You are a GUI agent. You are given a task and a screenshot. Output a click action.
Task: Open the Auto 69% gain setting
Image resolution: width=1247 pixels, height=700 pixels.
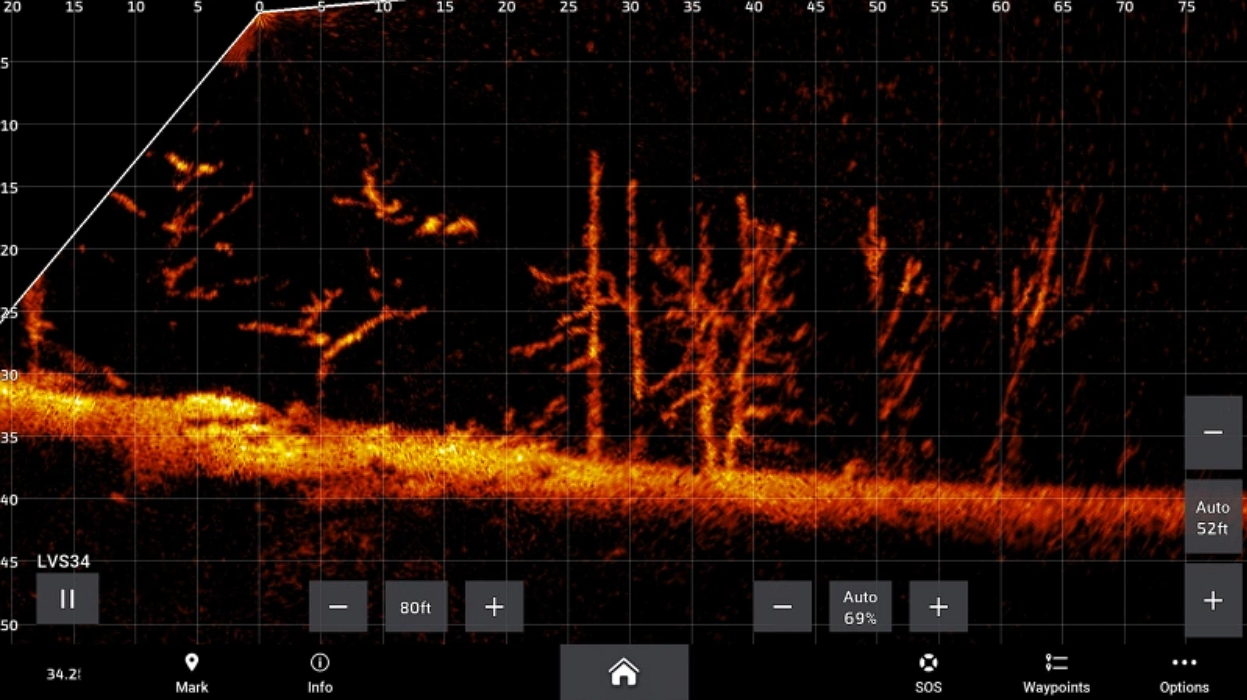pyautogui.click(x=860, y=607)
